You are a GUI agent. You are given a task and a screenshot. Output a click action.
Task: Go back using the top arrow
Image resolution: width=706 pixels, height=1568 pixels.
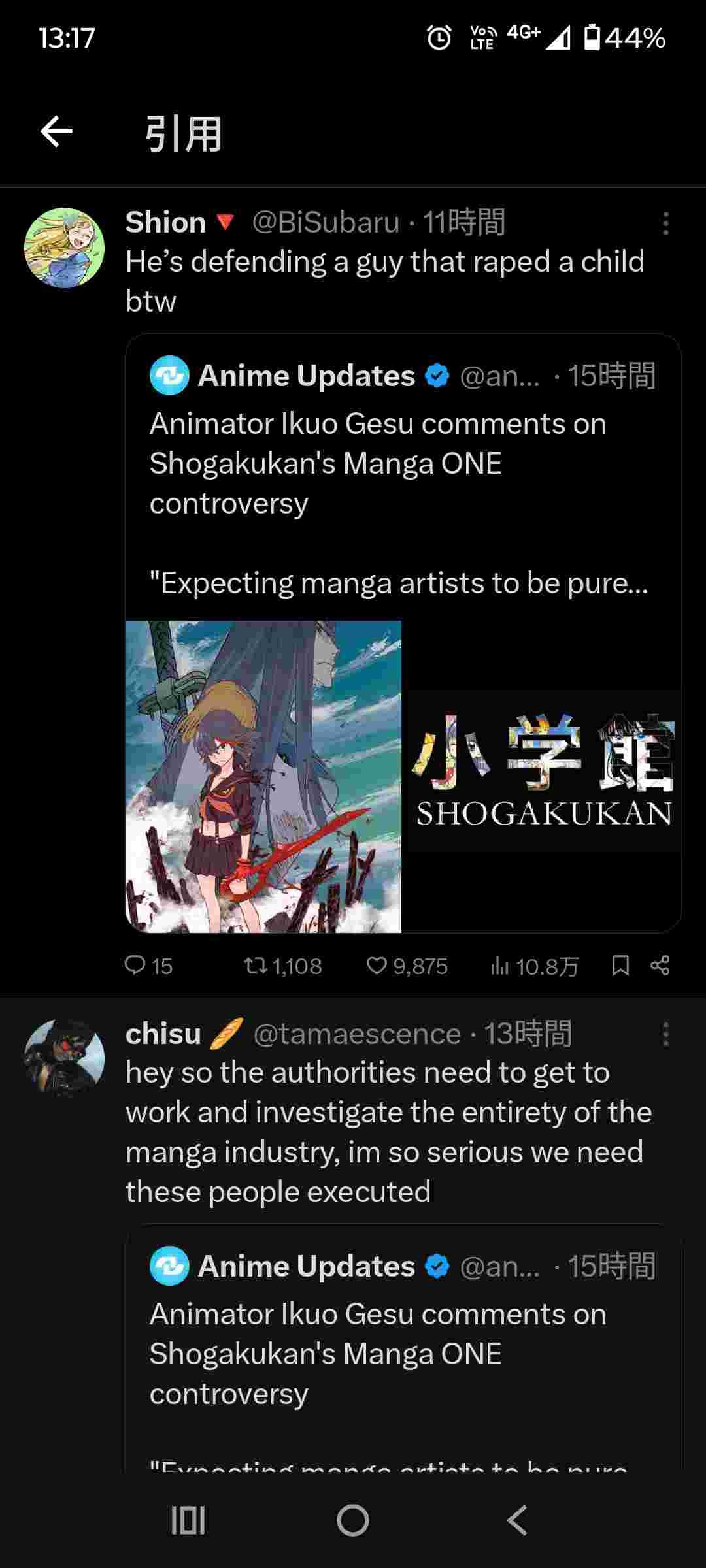point(56,133)
